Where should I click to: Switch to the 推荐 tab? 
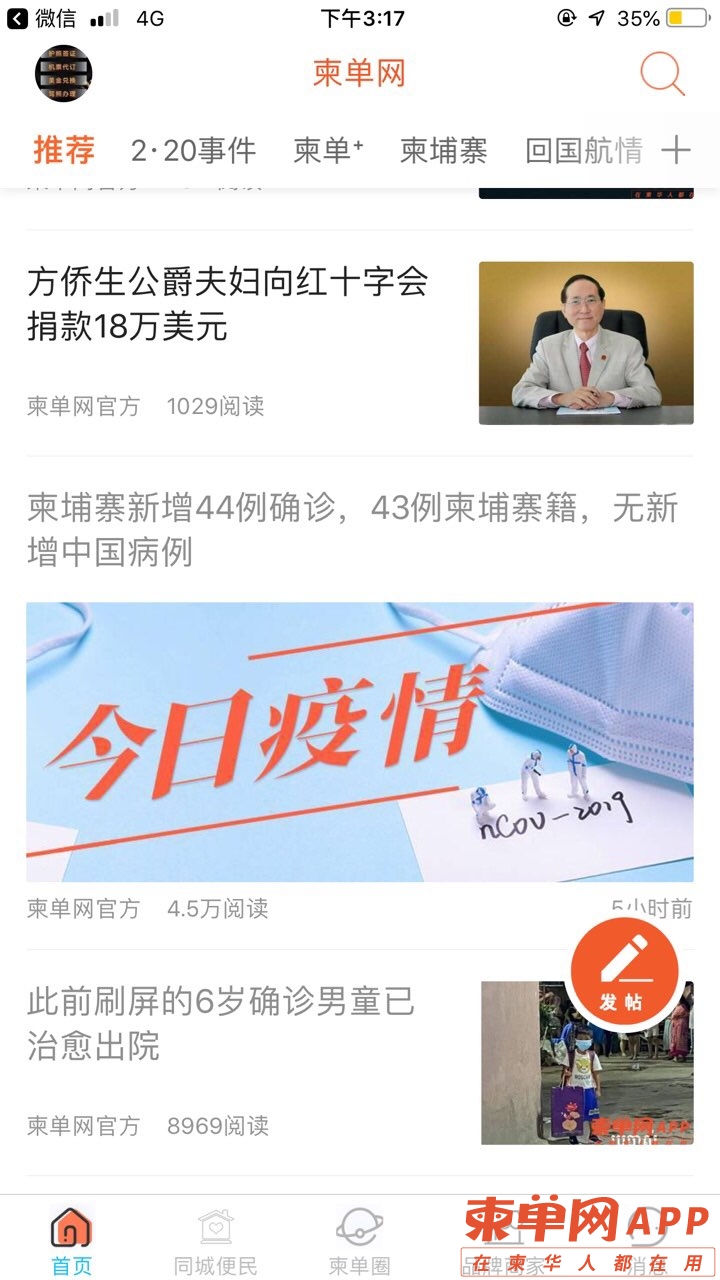pyautogui.click(x=64, y=150)
